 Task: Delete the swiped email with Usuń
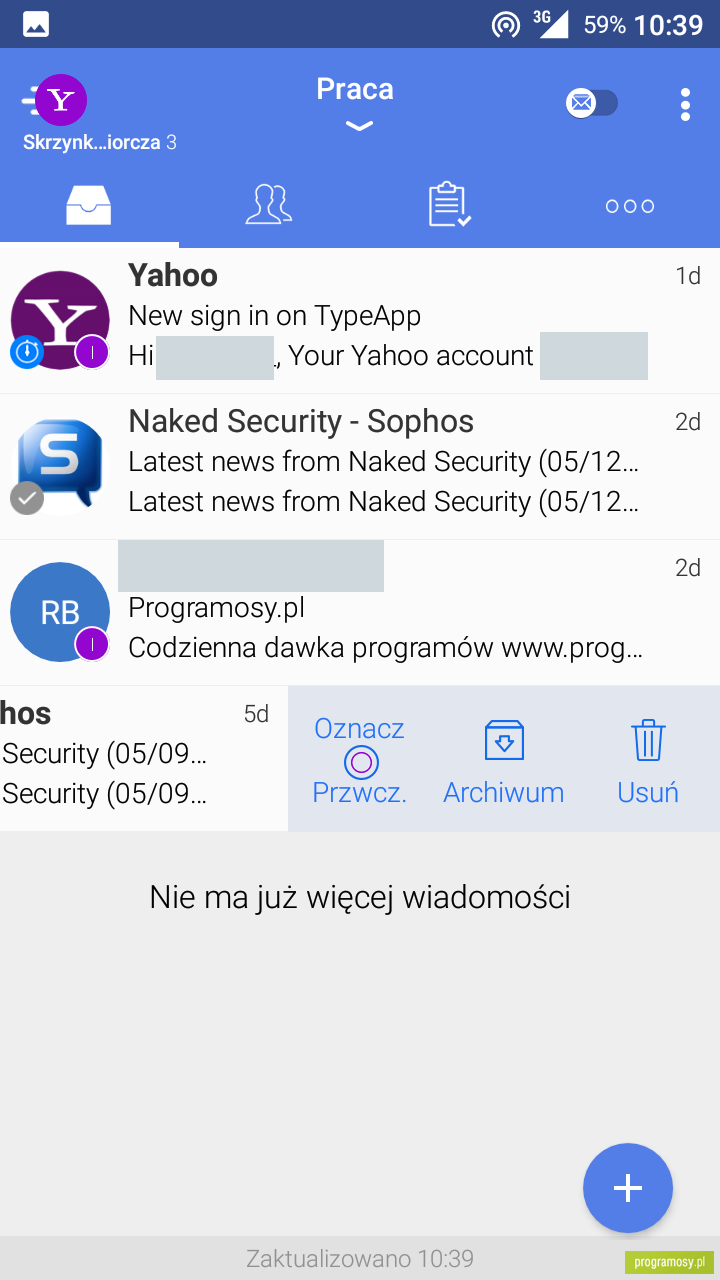pyautogui.click(x=648, y=762)
